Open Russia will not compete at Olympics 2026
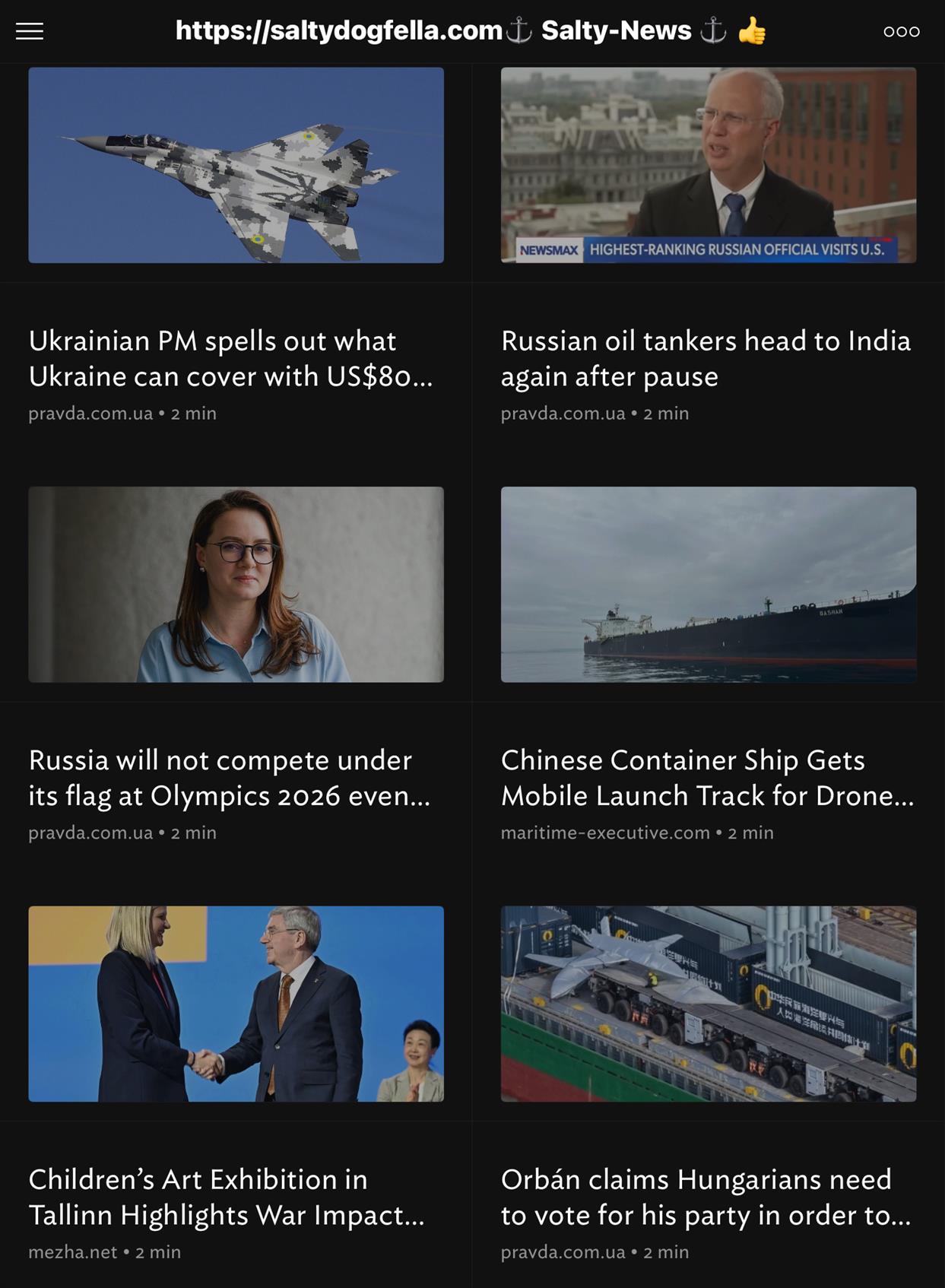Viewport: 945px width, 1288px height. click(230, 777)
